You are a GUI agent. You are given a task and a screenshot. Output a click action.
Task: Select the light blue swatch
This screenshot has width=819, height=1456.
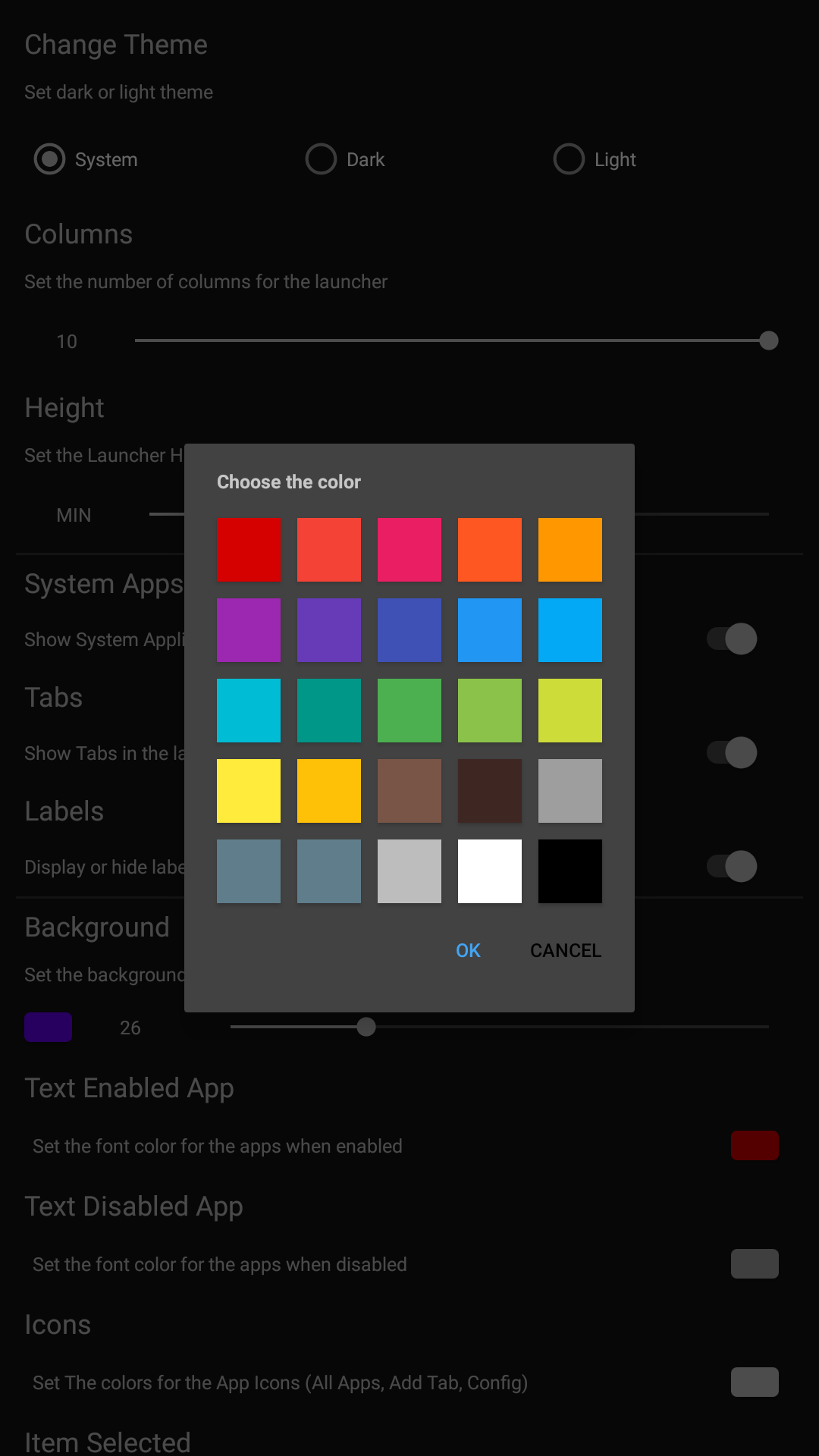570,630
